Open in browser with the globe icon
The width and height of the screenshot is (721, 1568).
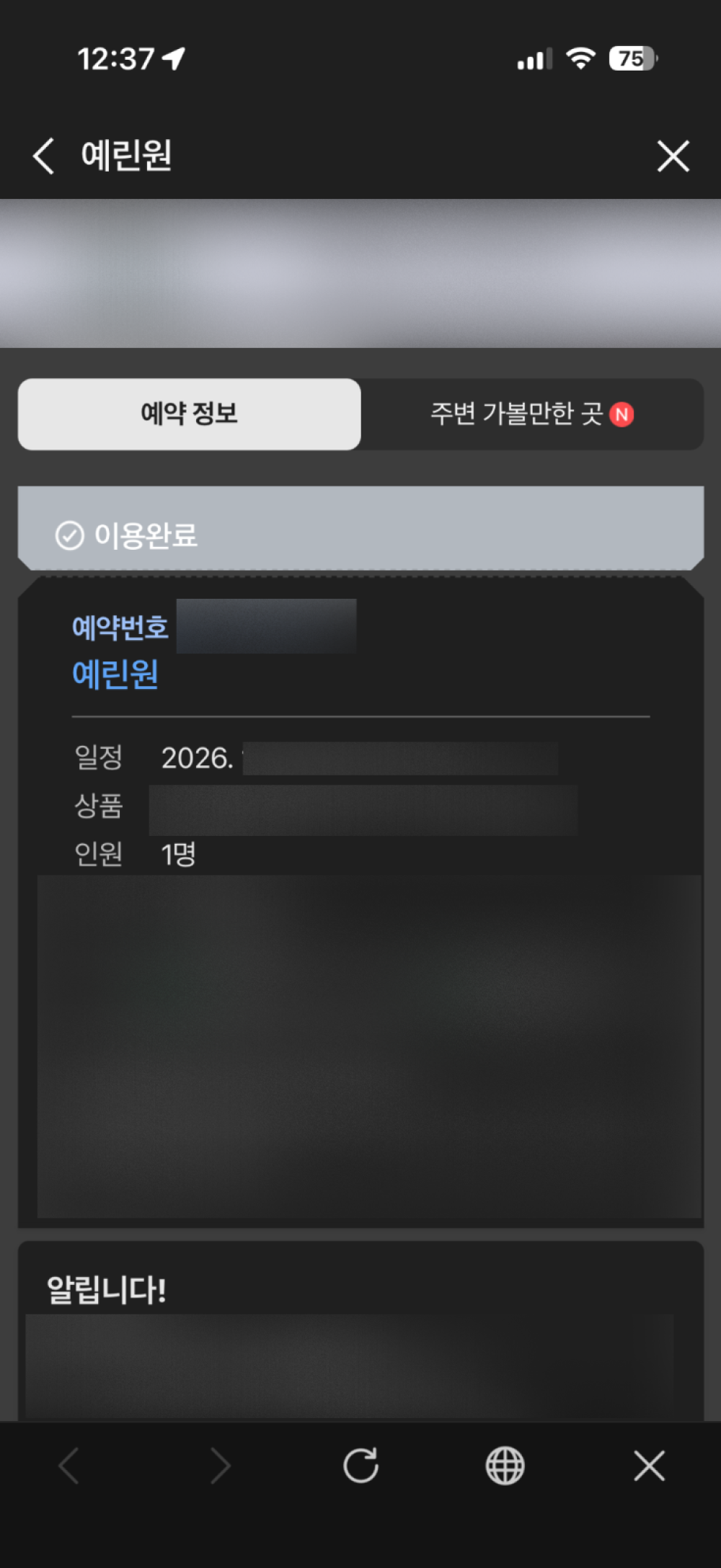click(505, 1466)
